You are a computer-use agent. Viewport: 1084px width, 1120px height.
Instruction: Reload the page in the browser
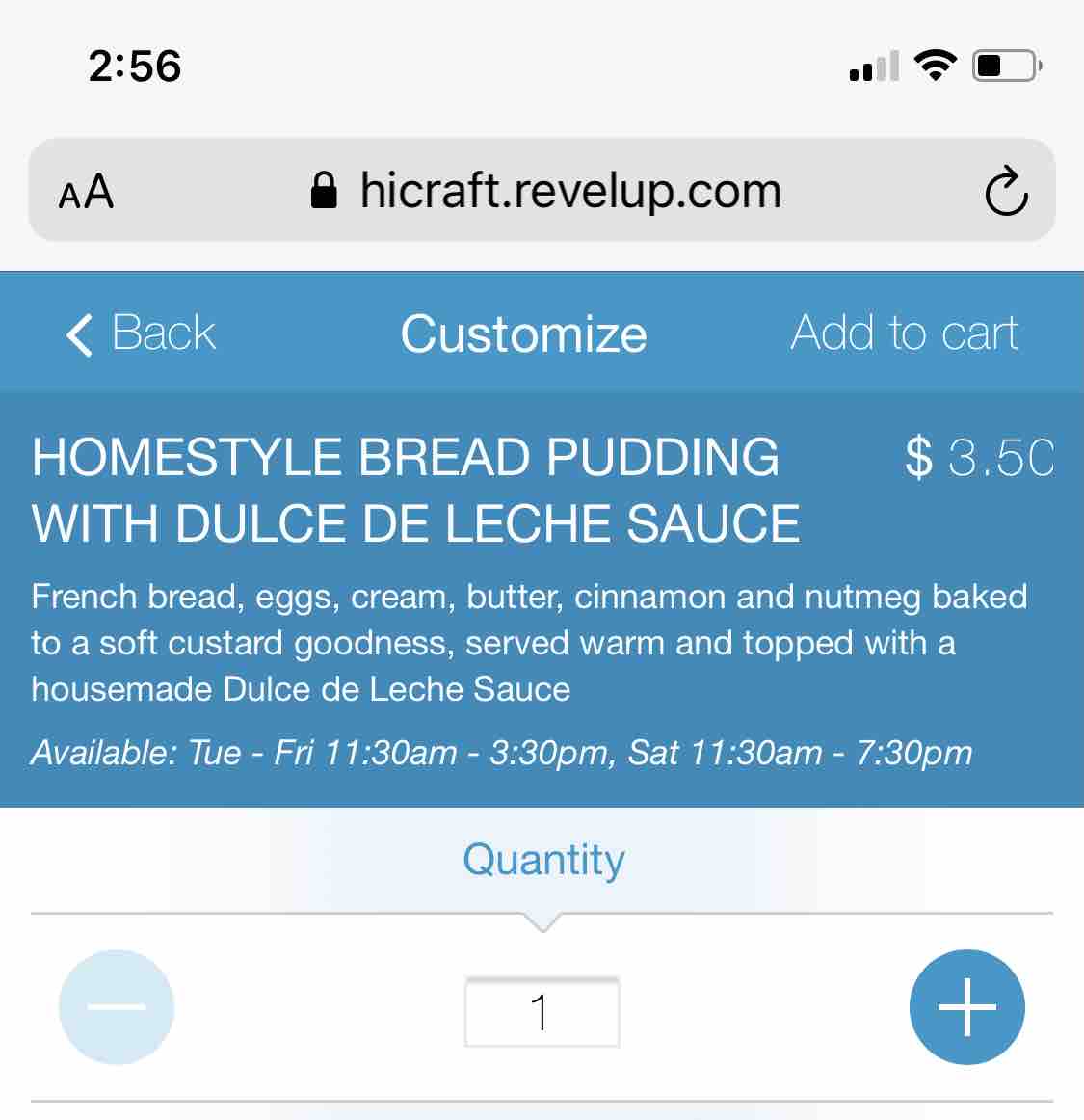(x=1006, y=191)
